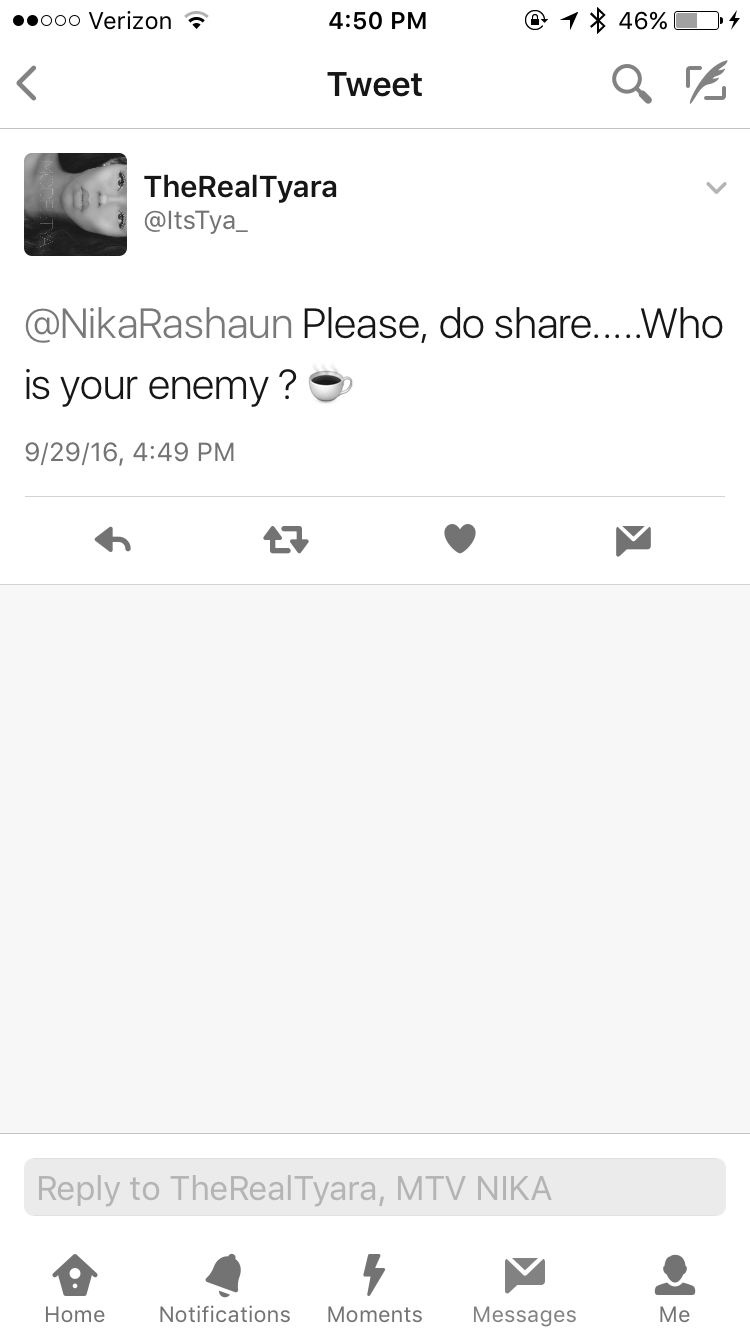
Task: Compose a new tweet
Action: (705, 84)
